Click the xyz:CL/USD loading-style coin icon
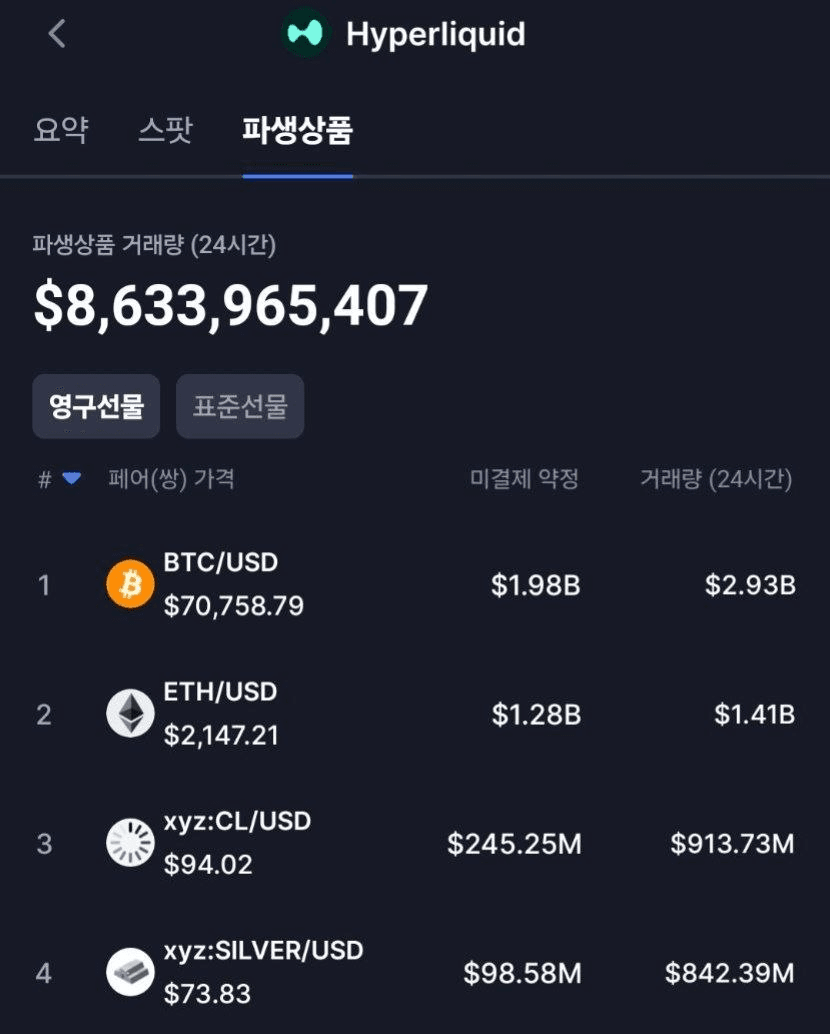Screen dimensions: 830x1034 (x=130, y=843)
